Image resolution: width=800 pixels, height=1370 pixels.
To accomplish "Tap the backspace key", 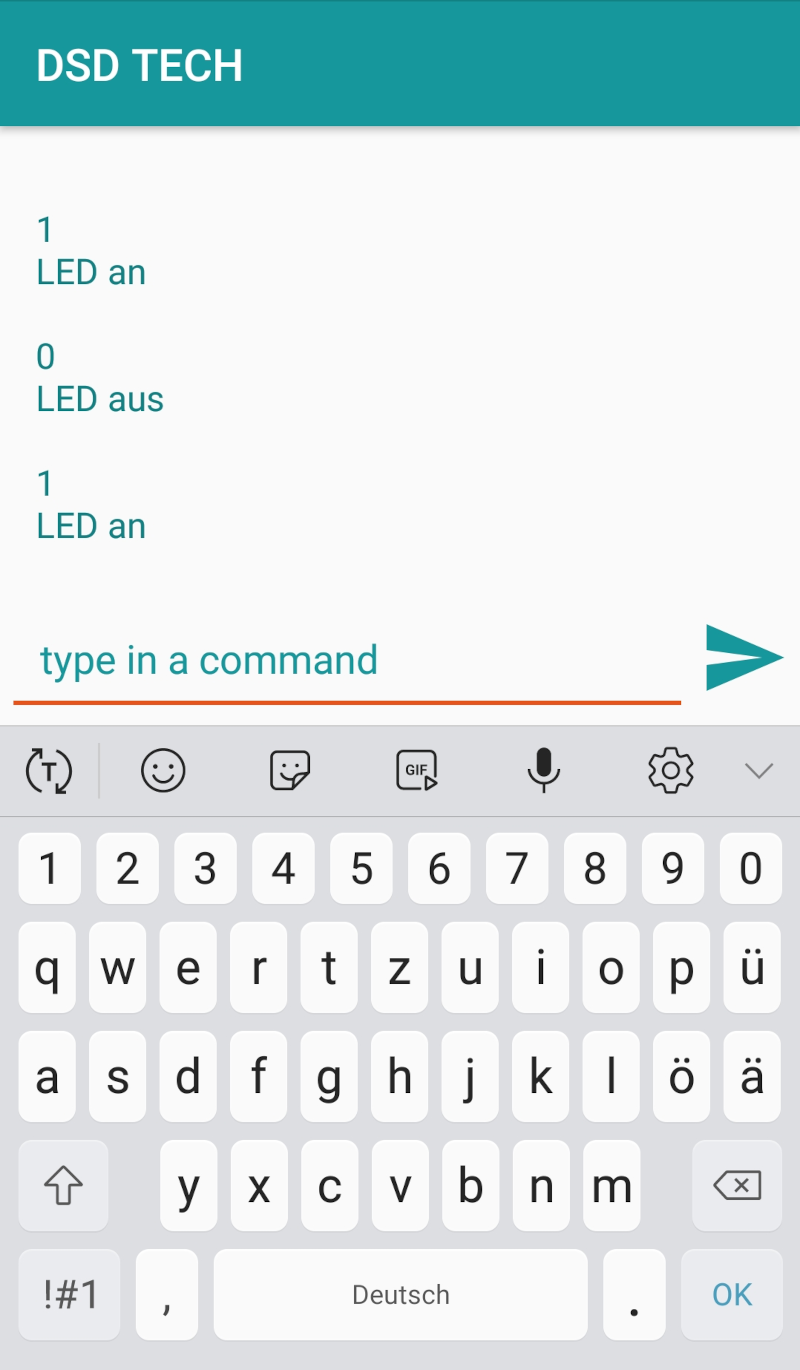I will coord(737,1186).
